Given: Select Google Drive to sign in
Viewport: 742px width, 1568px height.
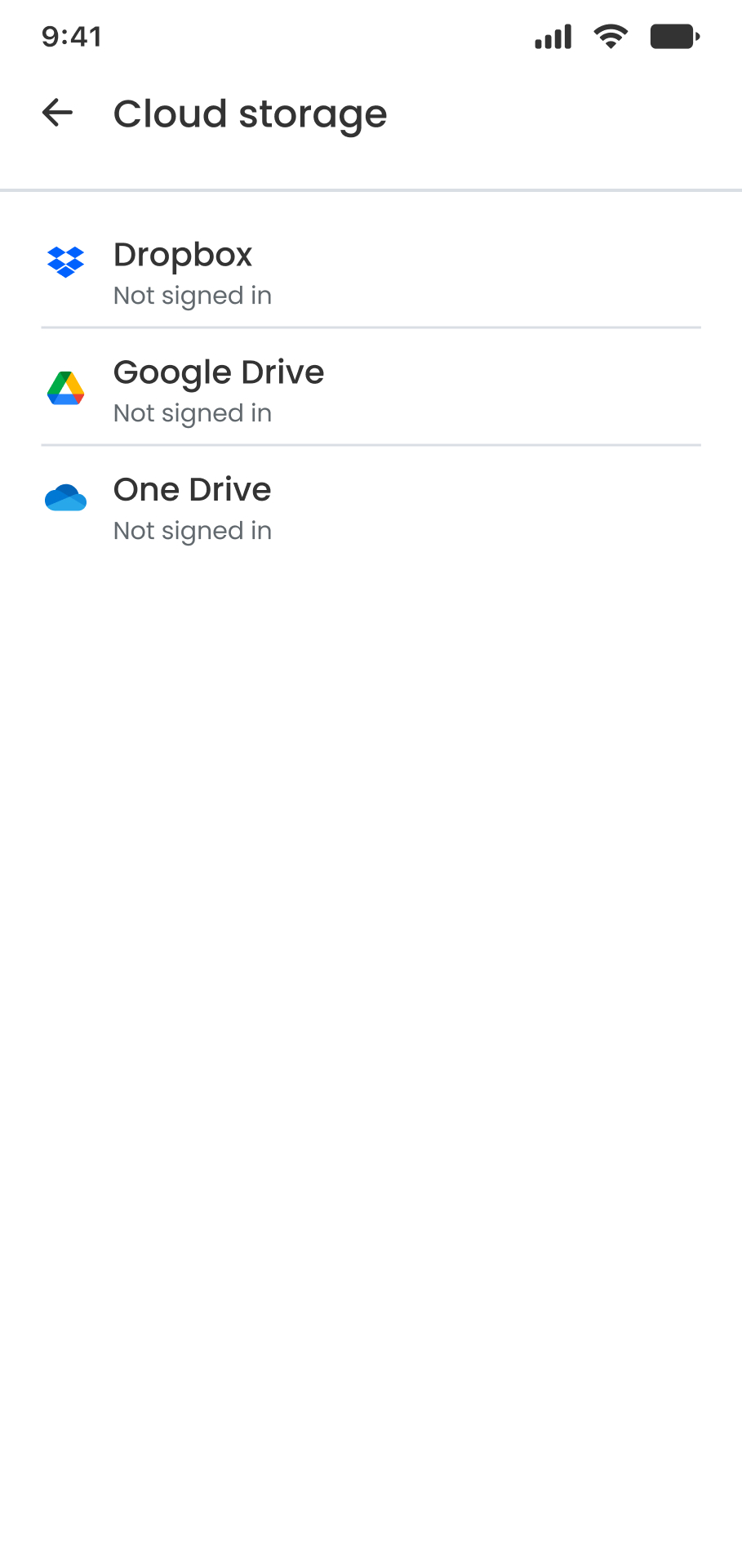Looking at the screenshot, I should tap(371, 390).
